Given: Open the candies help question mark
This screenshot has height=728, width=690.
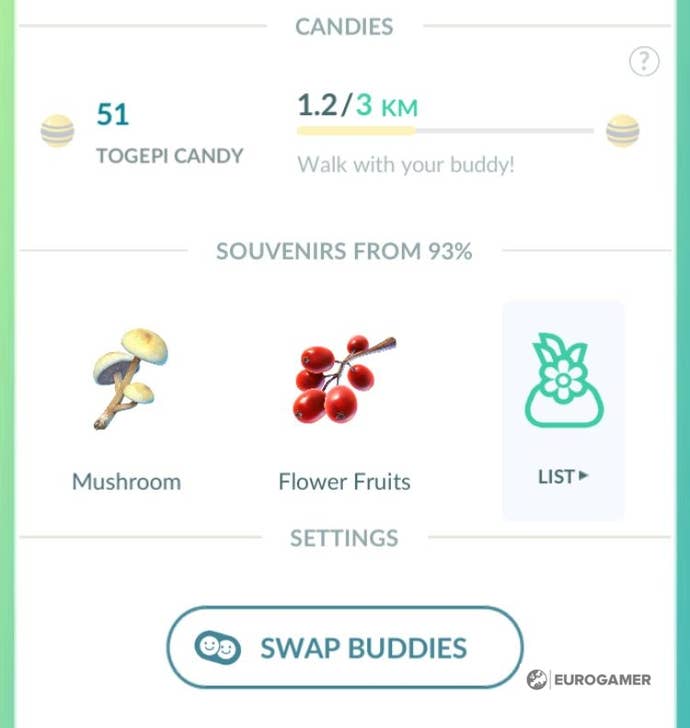Looking at the screenshot, I should (644, 62).
